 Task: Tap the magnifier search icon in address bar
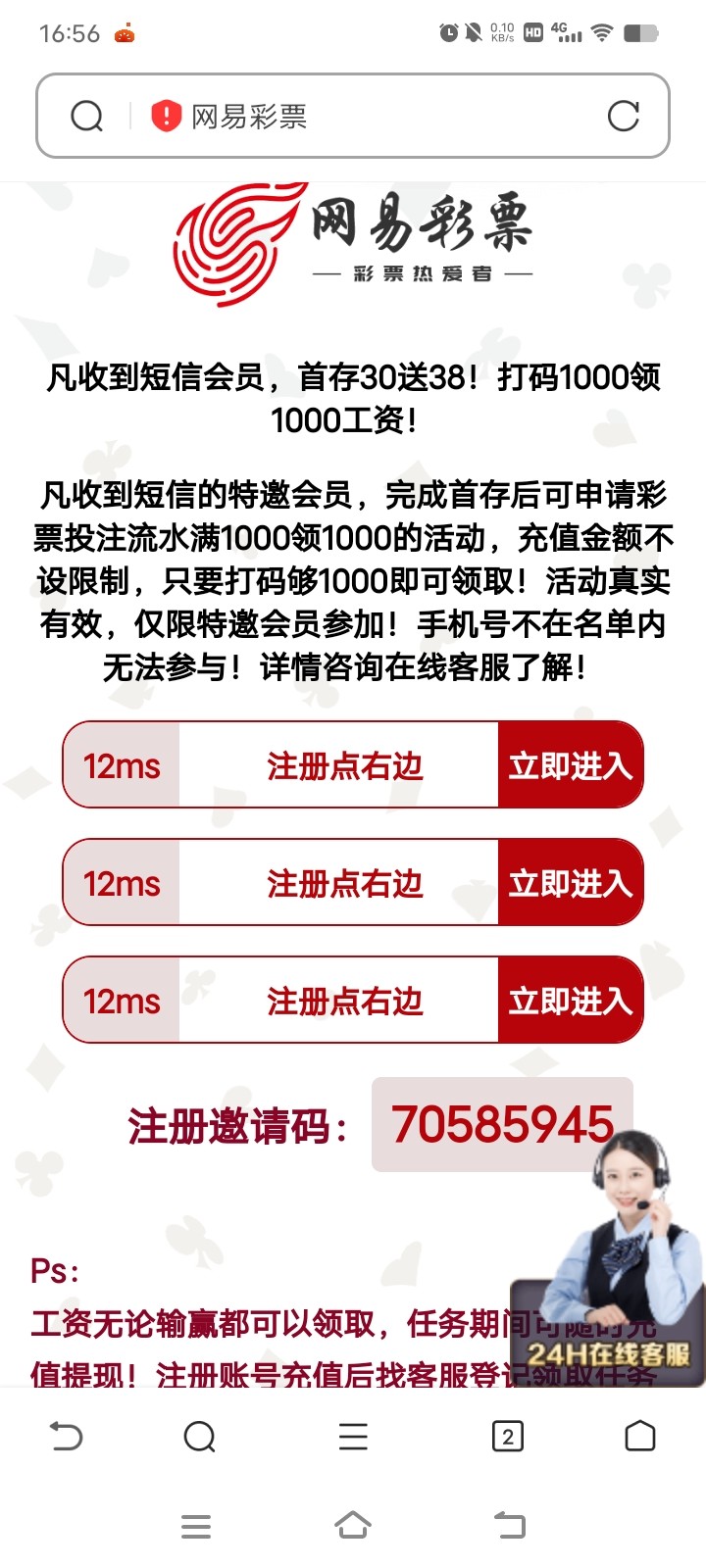86,115
